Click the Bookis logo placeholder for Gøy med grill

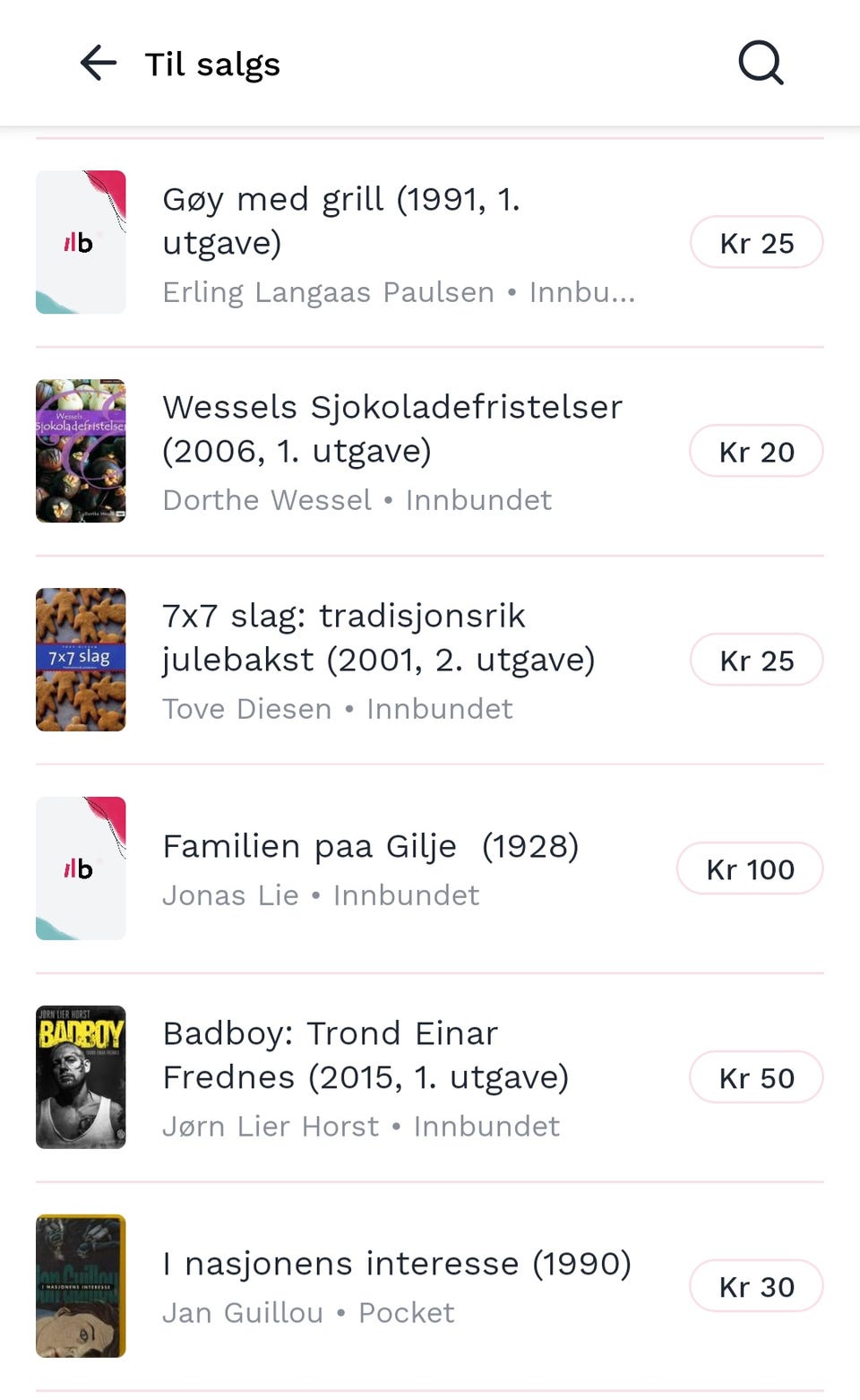pyautogui.click(x=81, y=241)
